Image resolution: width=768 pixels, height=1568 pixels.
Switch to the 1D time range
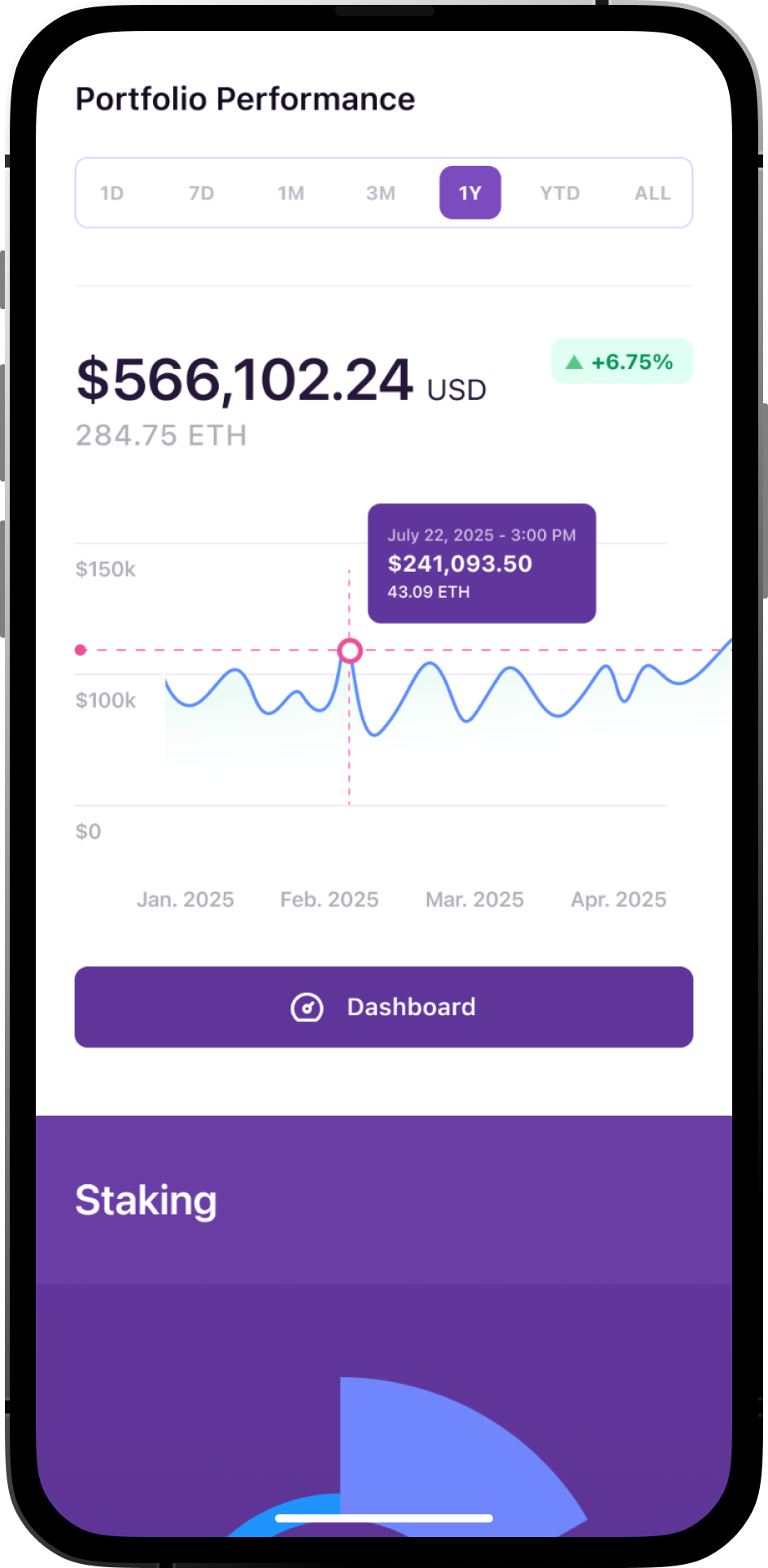(111, 194)
